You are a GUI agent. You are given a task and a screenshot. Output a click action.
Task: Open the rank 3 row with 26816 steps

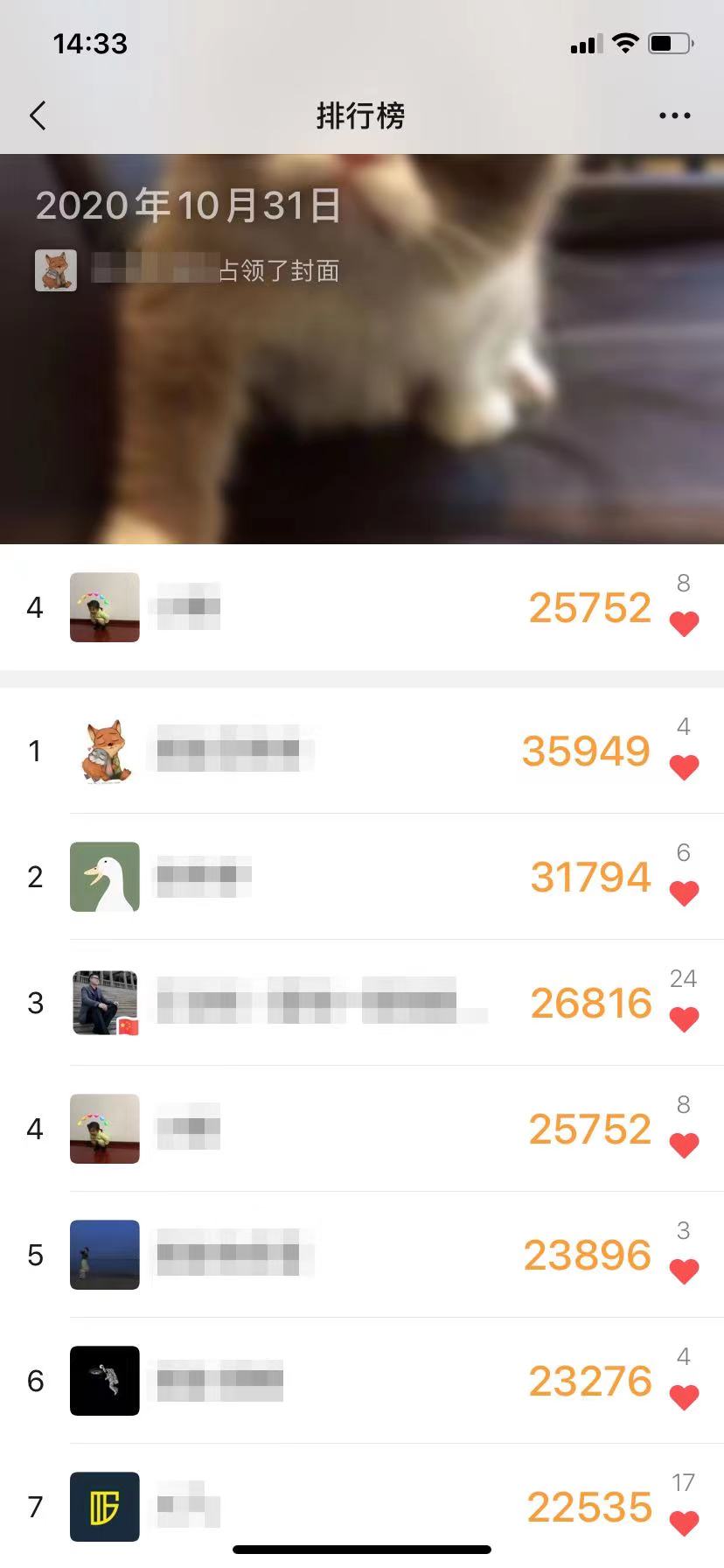[350, 1003]
